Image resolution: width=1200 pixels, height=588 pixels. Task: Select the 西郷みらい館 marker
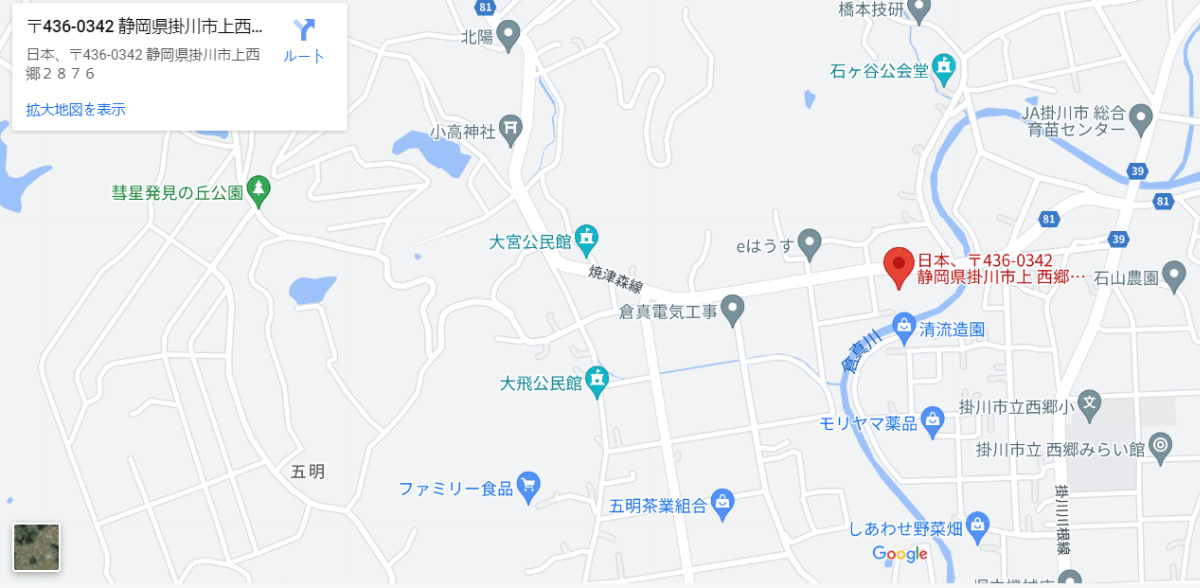coord(1160,447)
